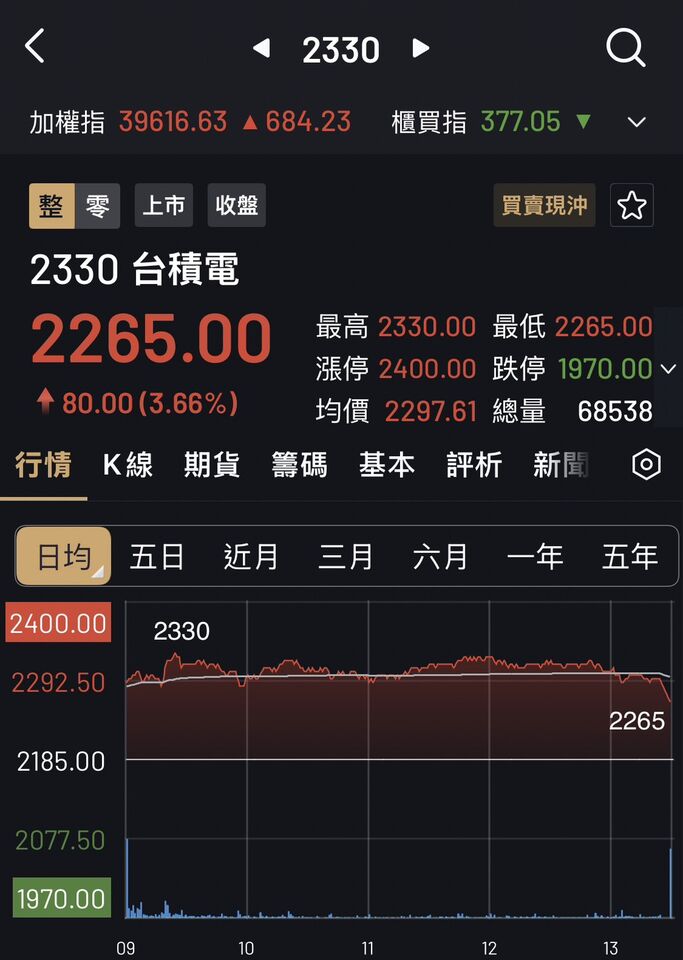
Task: Select the 整 whole-lot toggle
Action: pyautogui.click(x=51, y=206)
